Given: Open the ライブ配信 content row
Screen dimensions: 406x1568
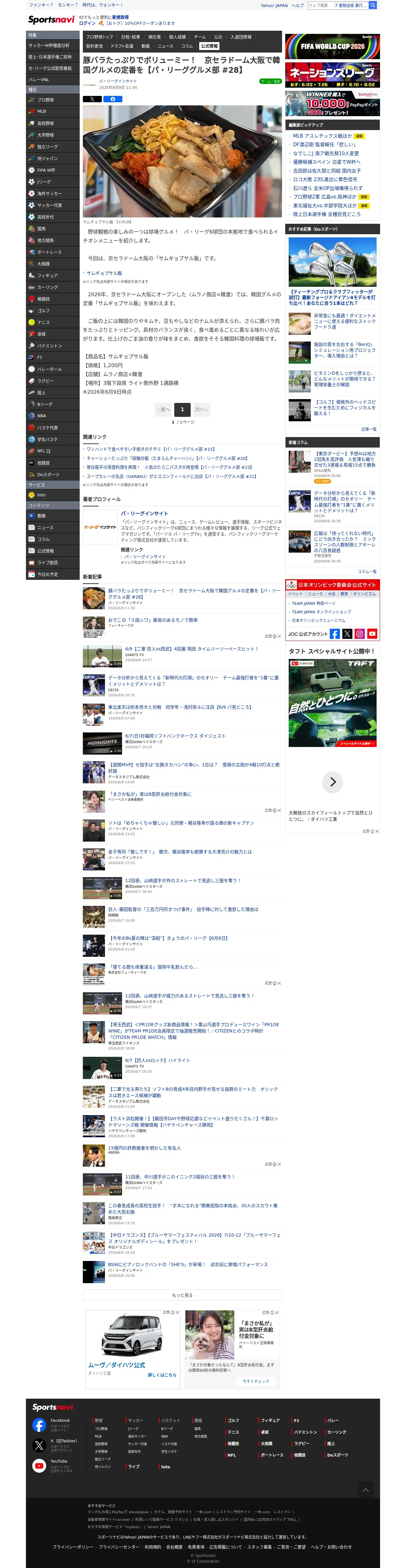Looking at the screenshot, I should coord(52,563).
